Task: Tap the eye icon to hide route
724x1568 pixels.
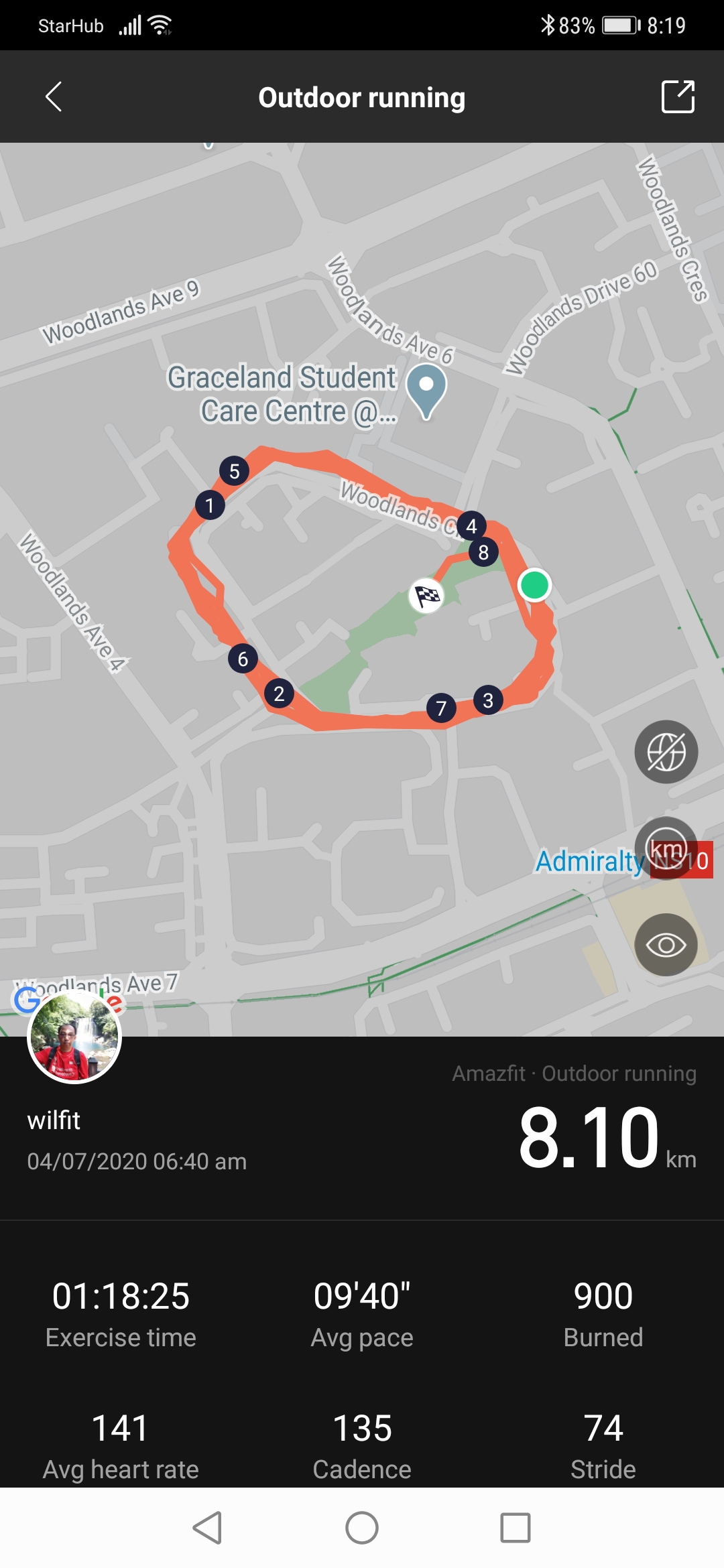Action: [666, 945]
